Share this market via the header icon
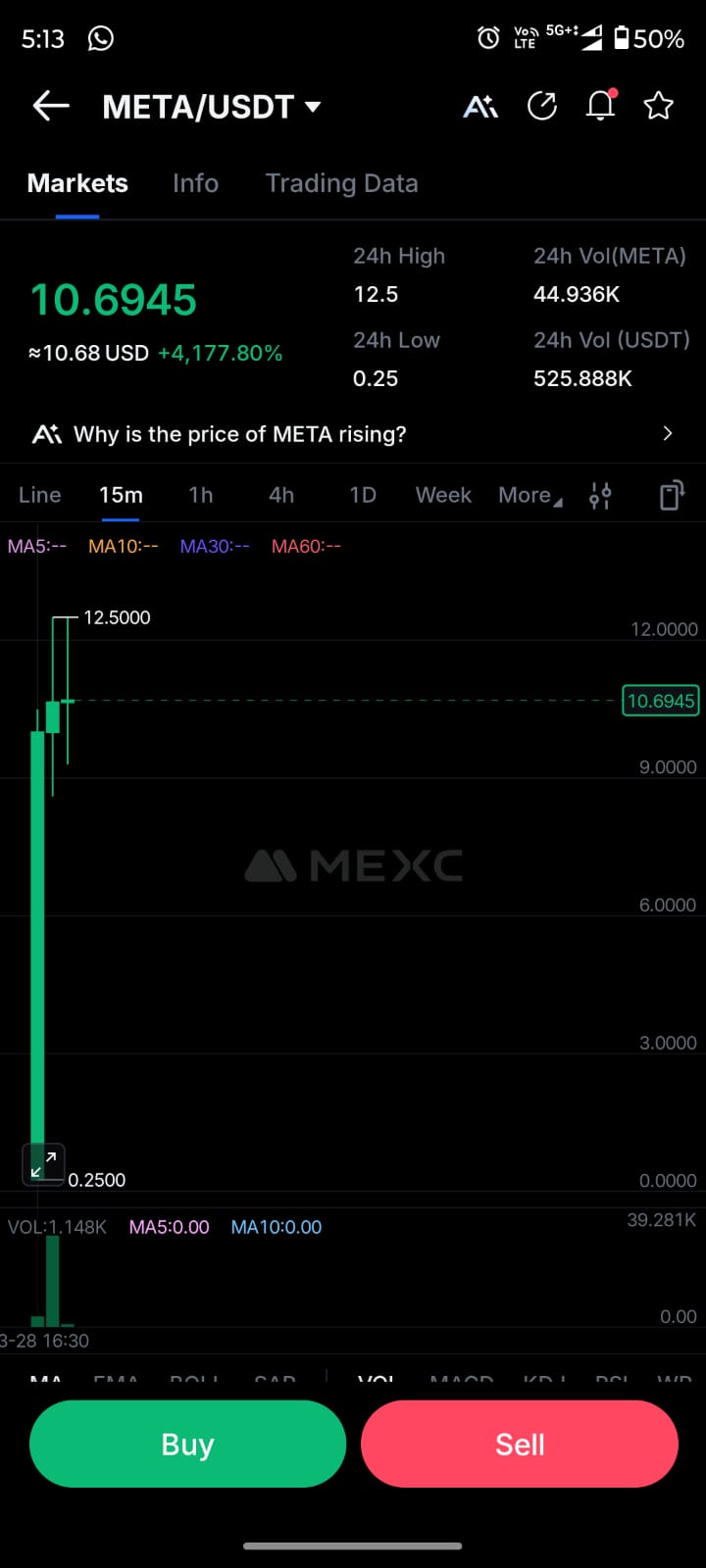This screenshot has width=706, height=1568. pos(541,106)
